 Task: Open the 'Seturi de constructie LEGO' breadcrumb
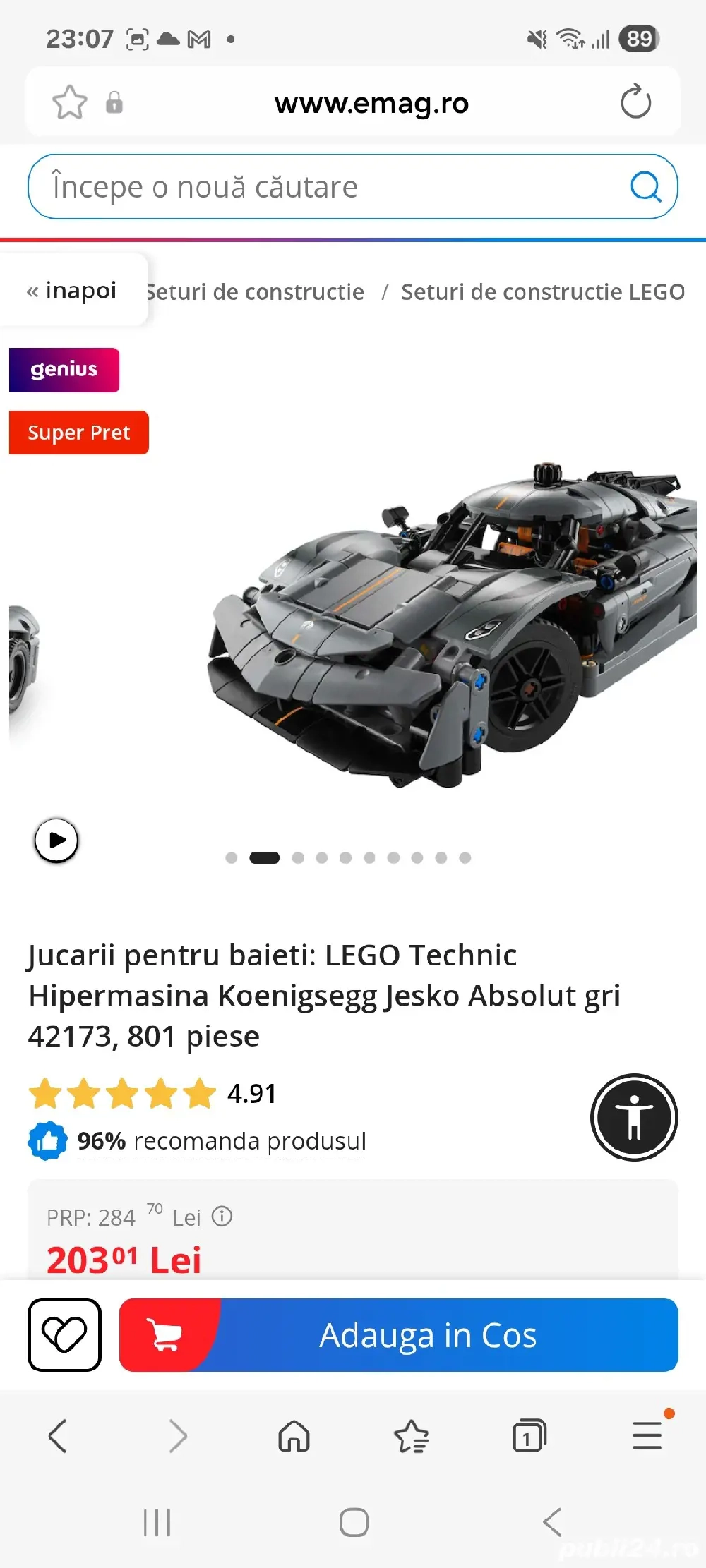coord(542,292)
